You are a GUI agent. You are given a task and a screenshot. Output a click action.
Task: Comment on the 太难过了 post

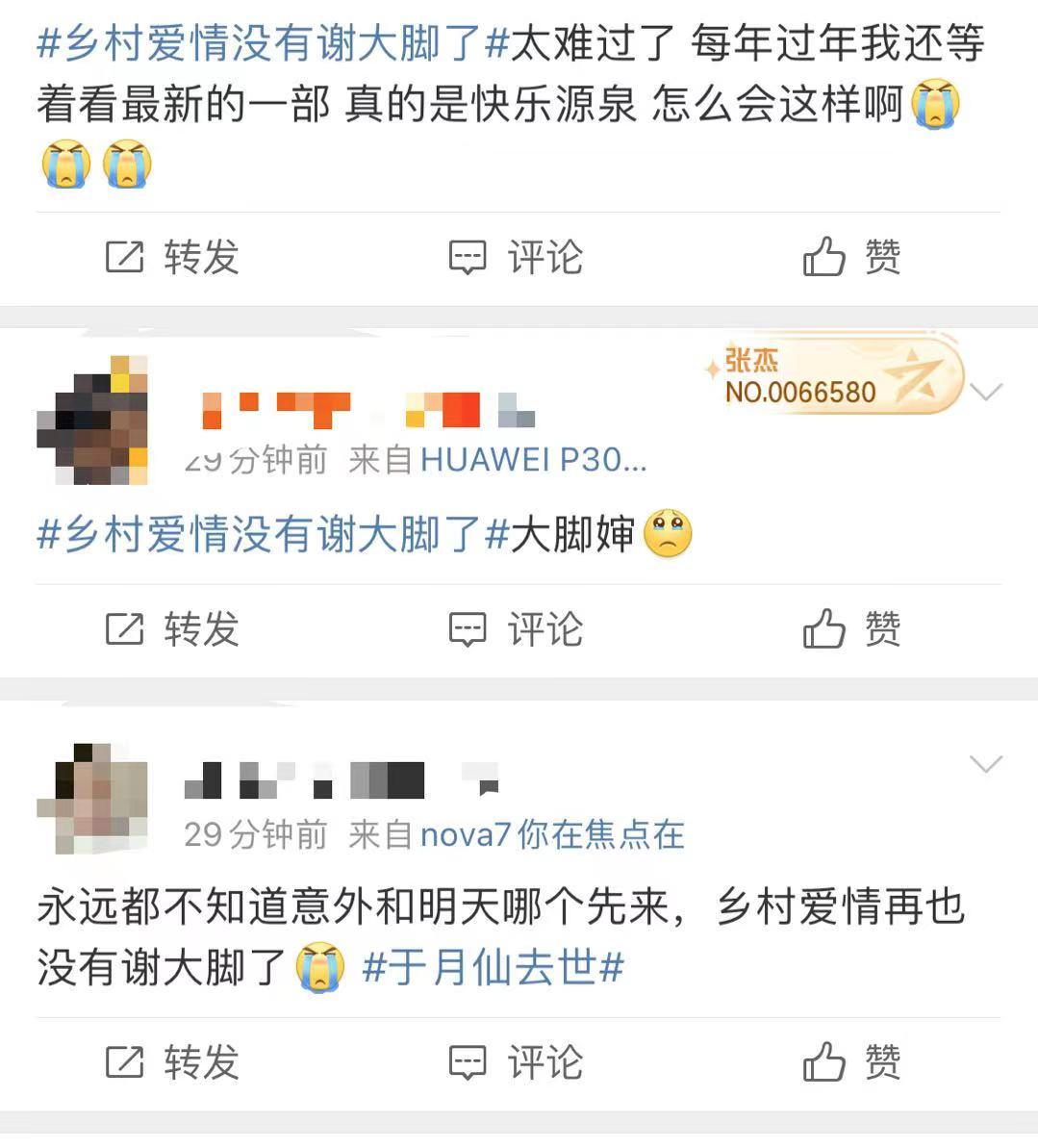coord(517,257)
